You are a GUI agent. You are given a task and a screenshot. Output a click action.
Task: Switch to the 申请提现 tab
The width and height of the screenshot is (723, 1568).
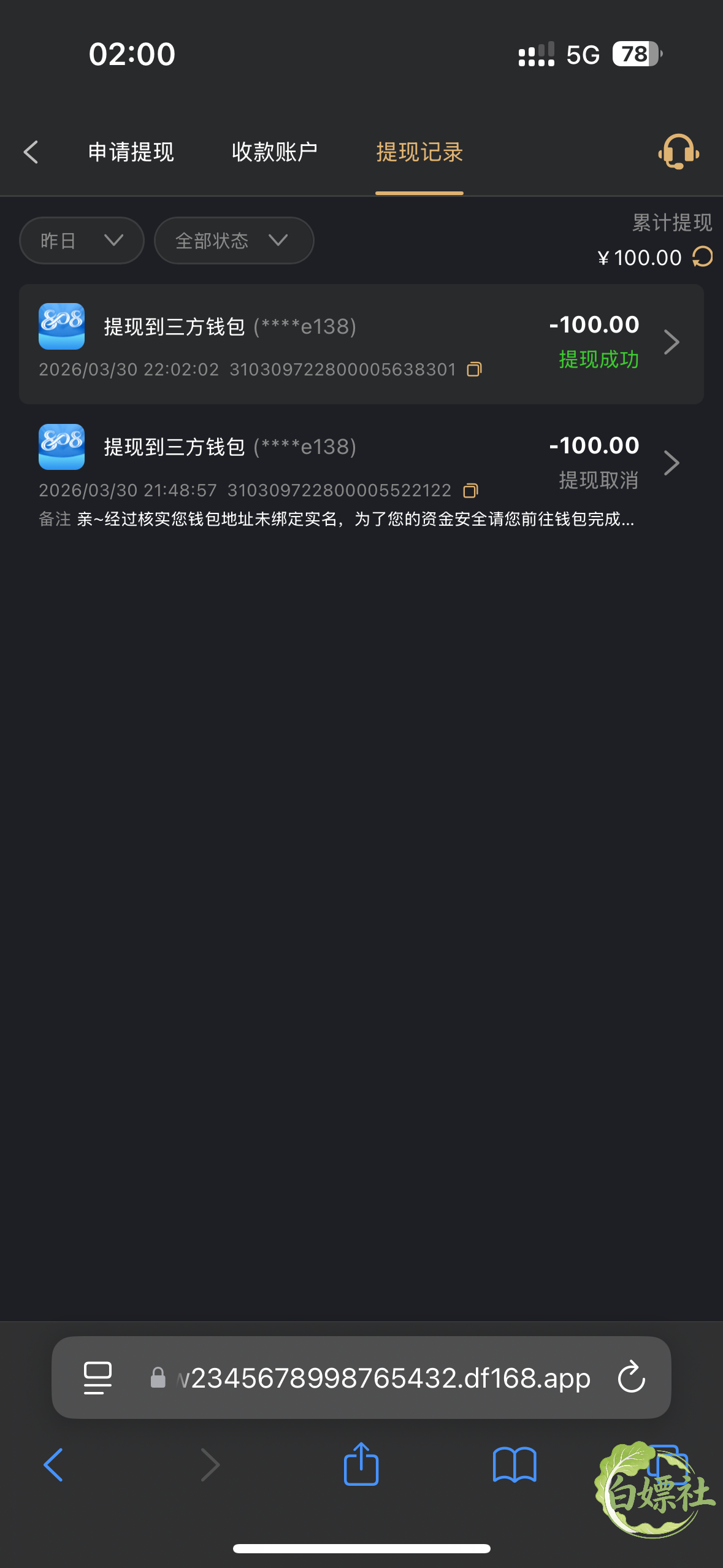click(131, 152)
